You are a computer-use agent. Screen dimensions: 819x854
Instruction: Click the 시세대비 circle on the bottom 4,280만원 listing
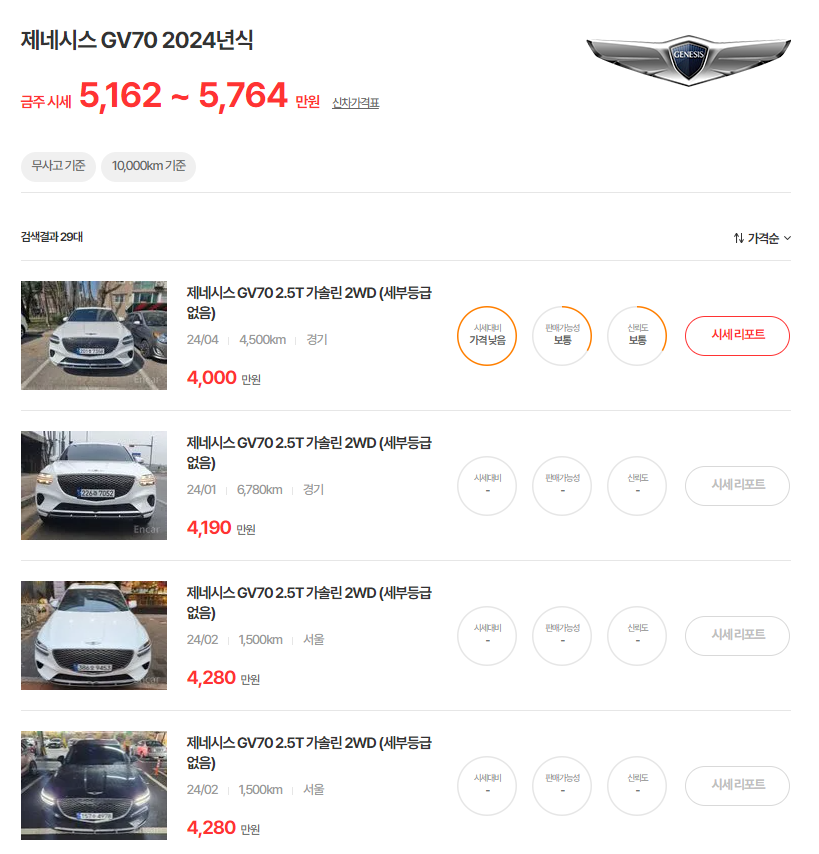point(487,786)
